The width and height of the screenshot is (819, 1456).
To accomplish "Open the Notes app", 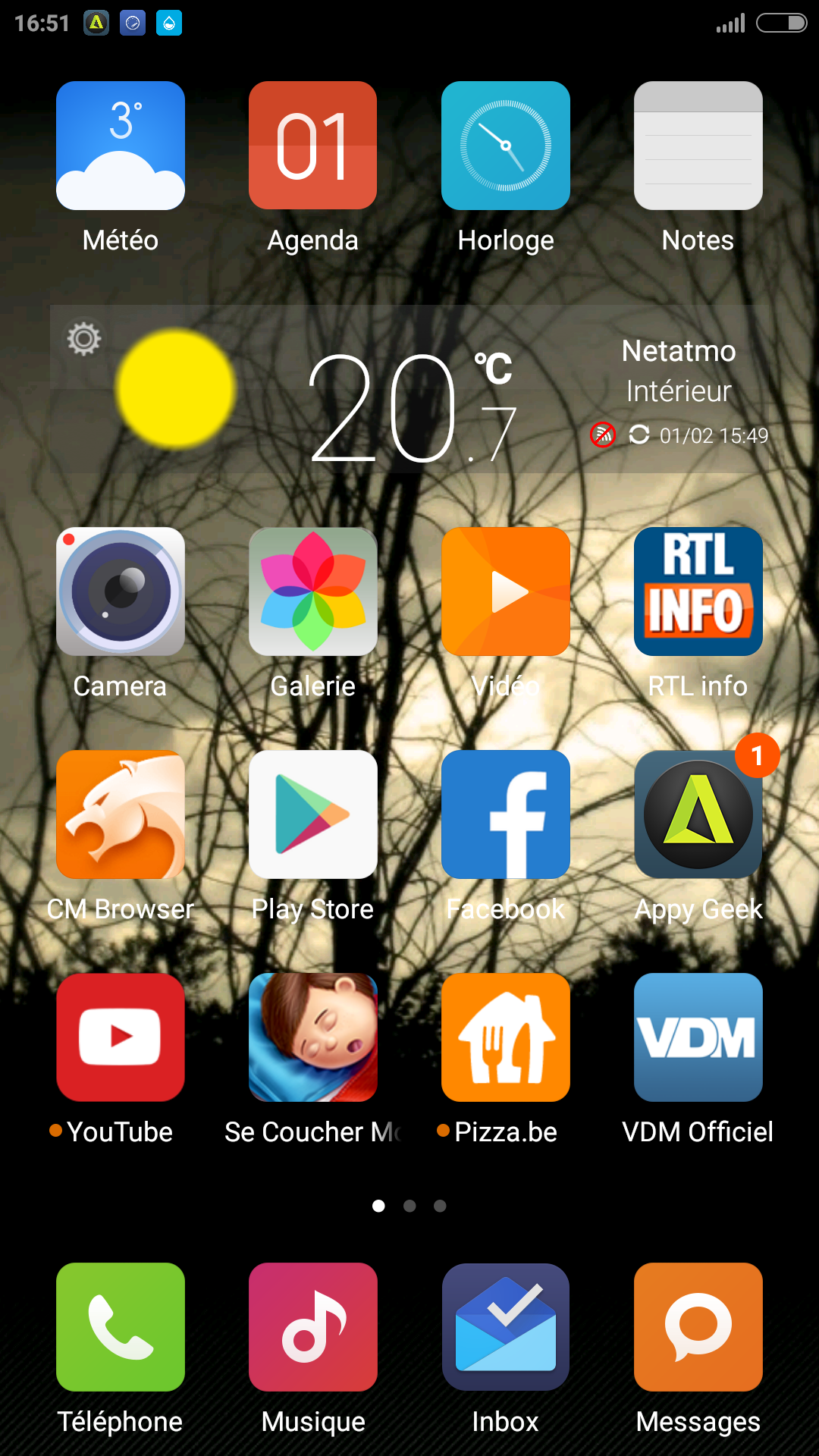I will (698, 146).
